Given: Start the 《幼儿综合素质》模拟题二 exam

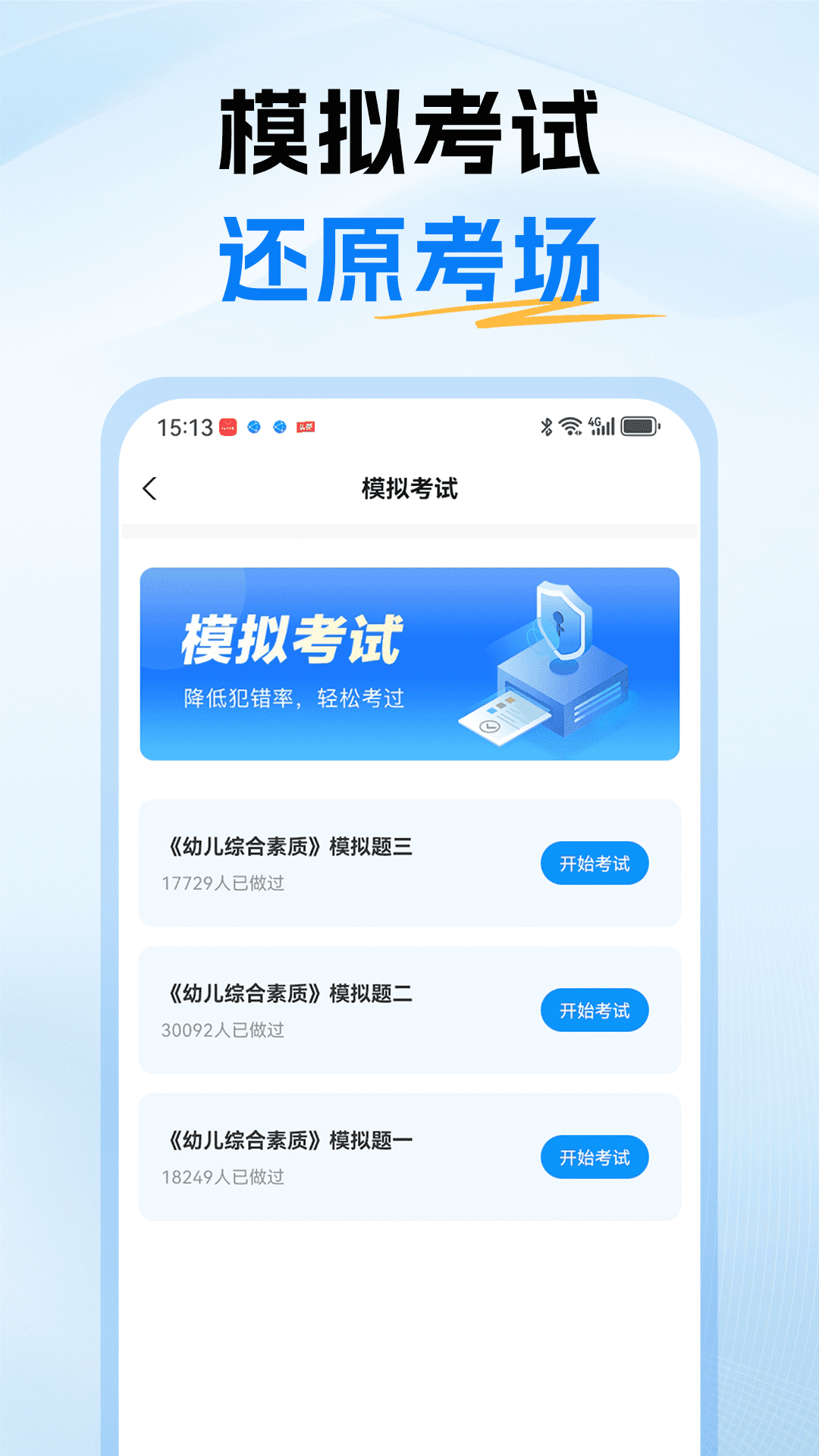Looking at the screenshot, I should [x=595, y=1009].
